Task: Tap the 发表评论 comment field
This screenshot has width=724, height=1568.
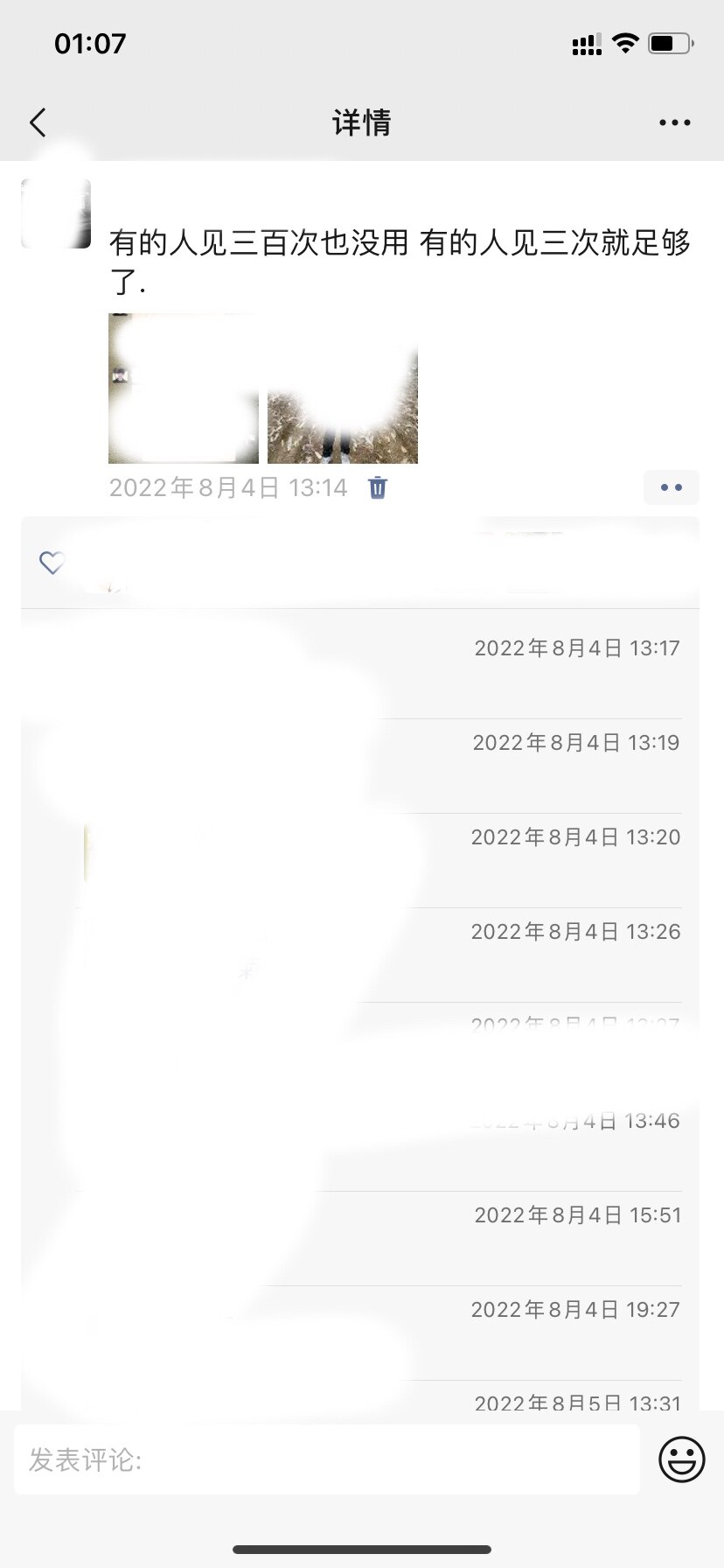Action: click(327, 1459)
